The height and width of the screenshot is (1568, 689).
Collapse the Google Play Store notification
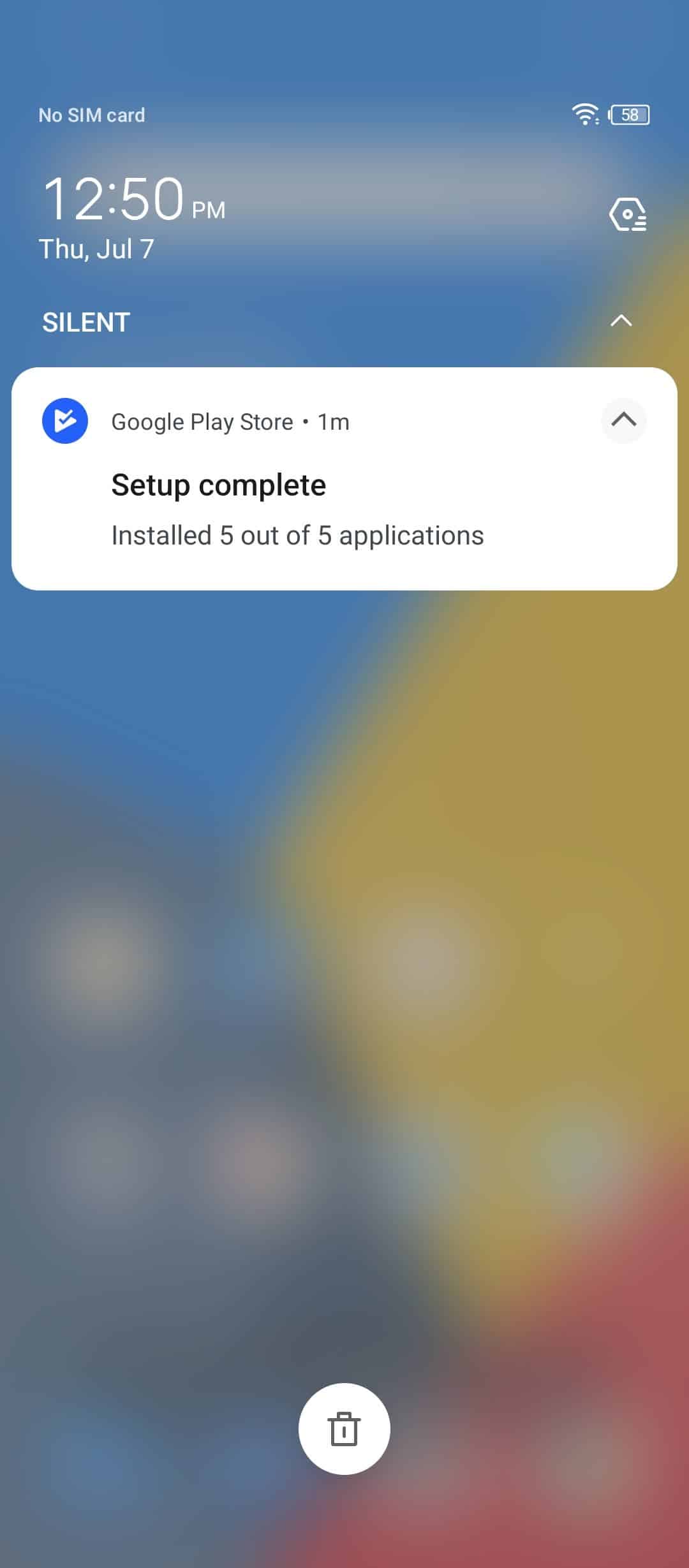[623, 420]
